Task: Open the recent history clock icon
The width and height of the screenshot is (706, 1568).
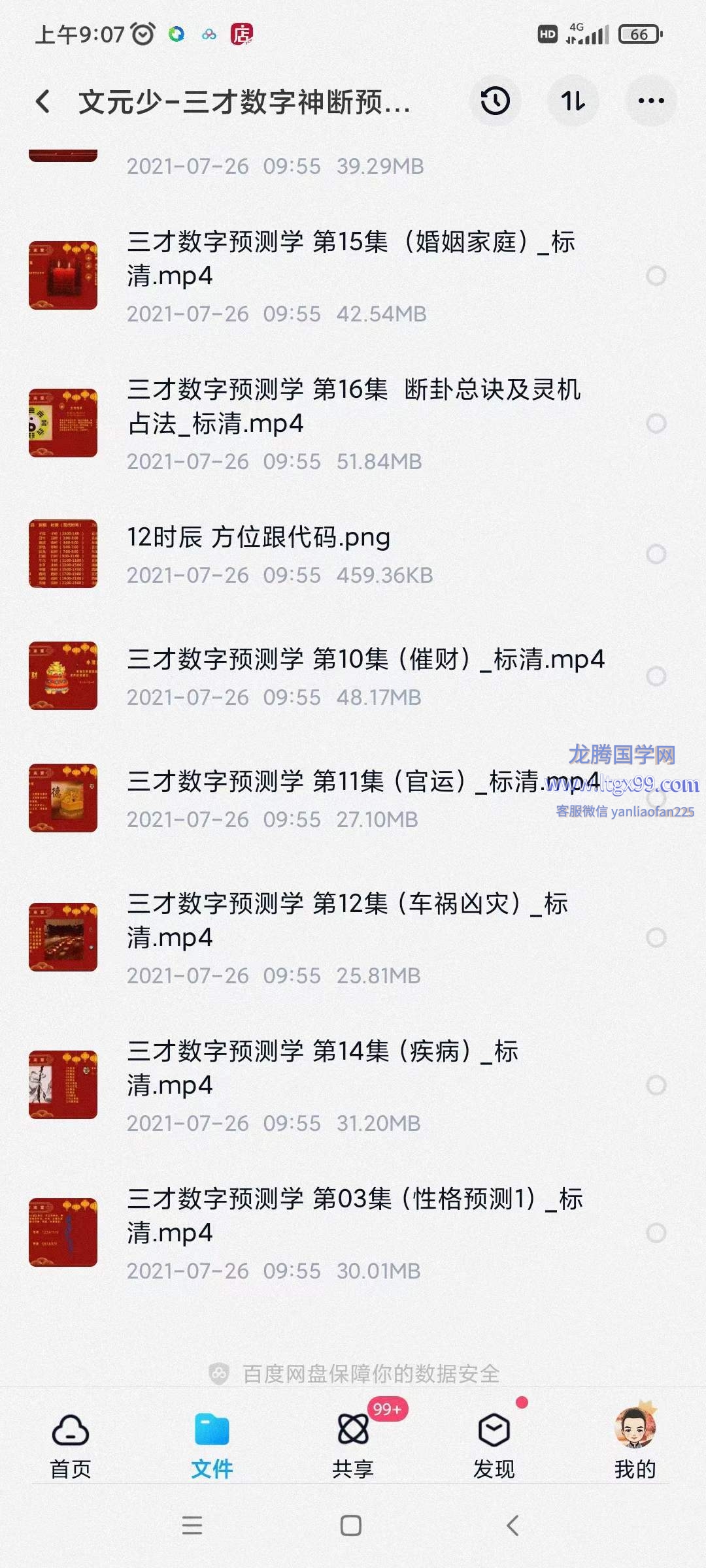Action: (495, 101)
